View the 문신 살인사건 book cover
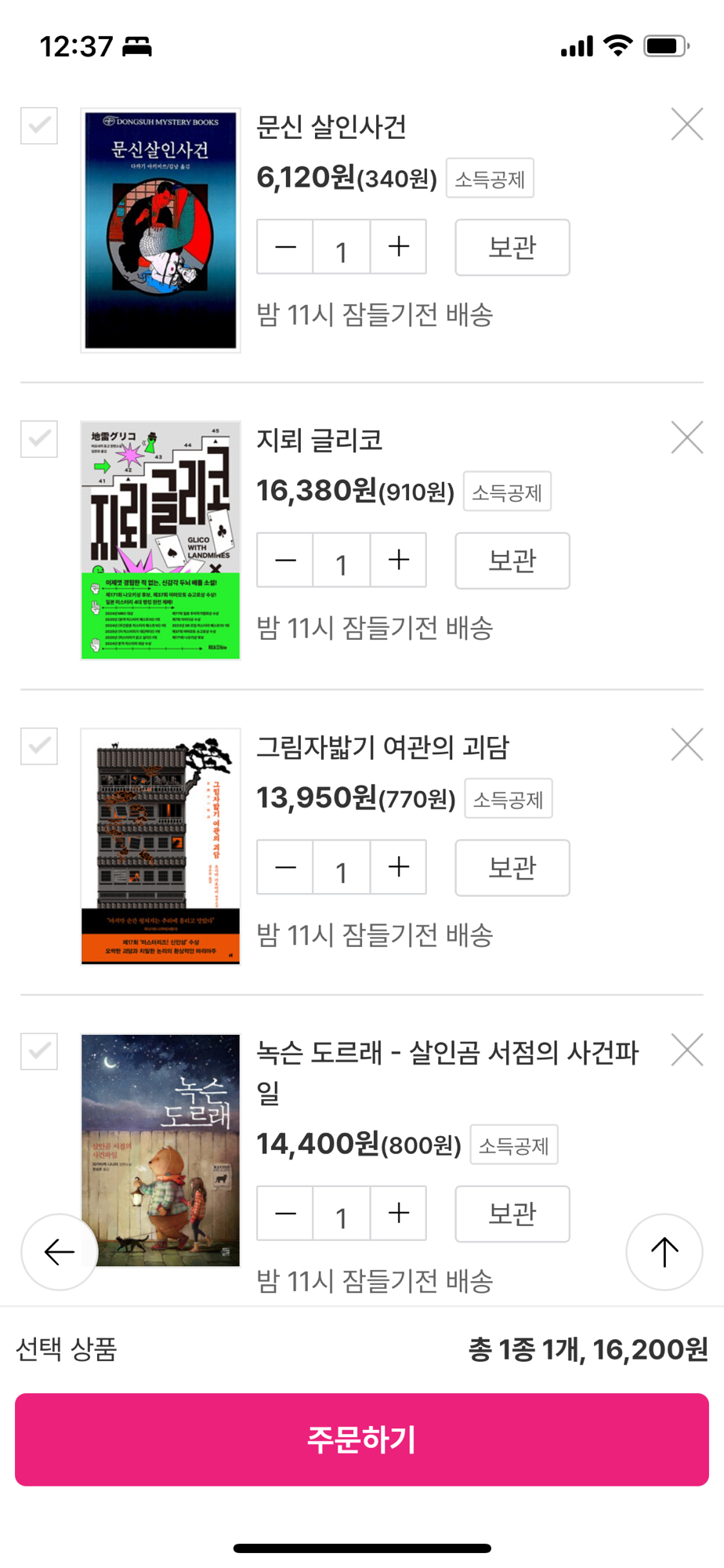724x1568 pixels. pos(161,230)
